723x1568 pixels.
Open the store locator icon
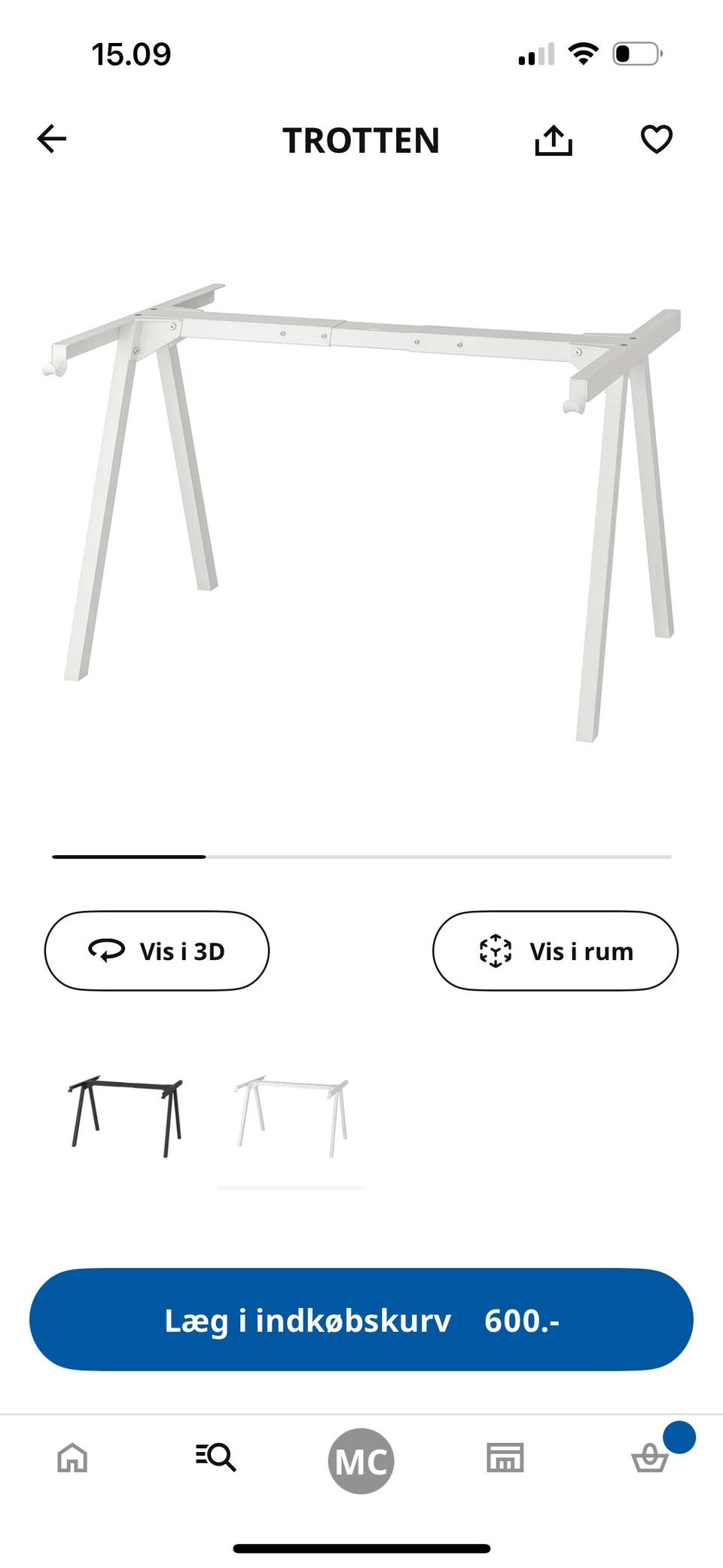[x=505, y=1459]
